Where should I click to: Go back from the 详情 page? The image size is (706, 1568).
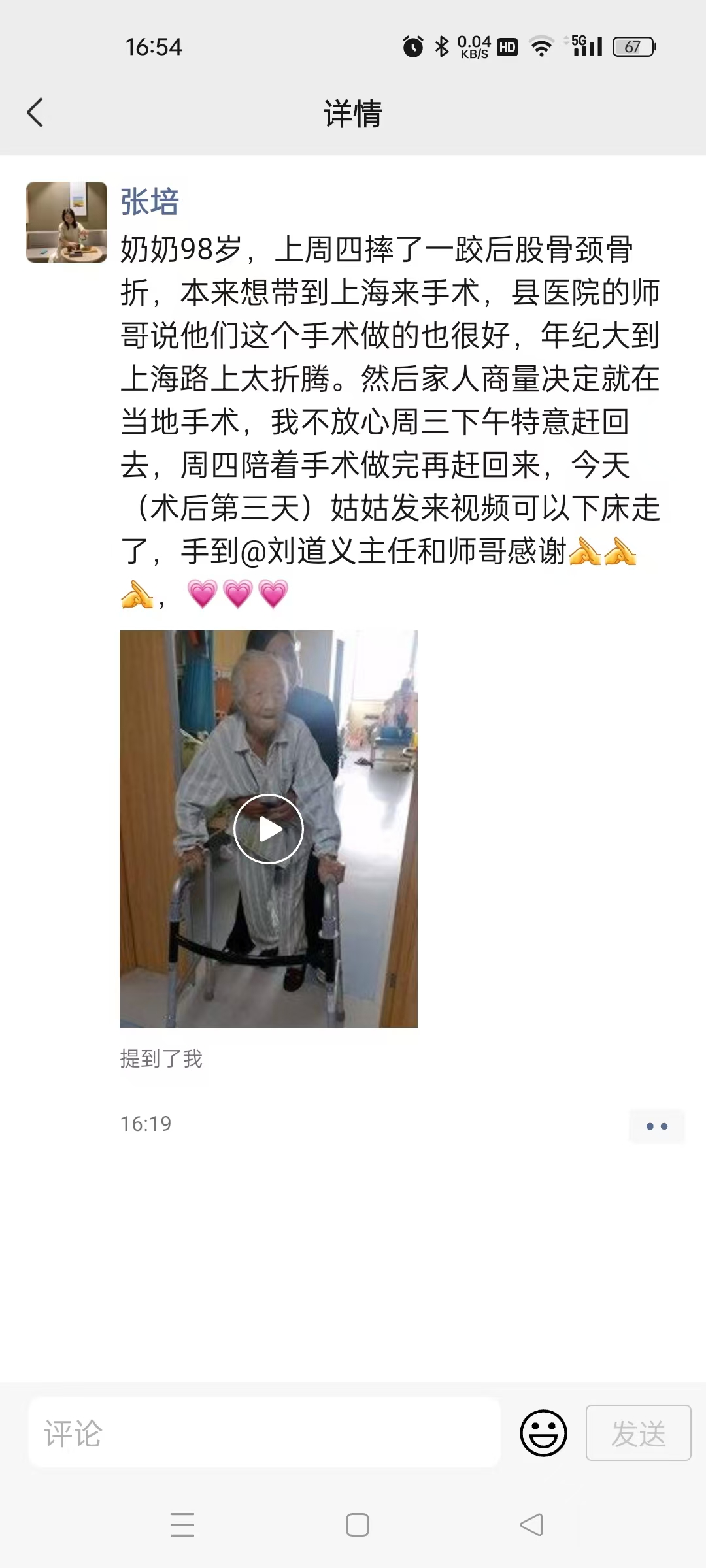pos(35,112)
